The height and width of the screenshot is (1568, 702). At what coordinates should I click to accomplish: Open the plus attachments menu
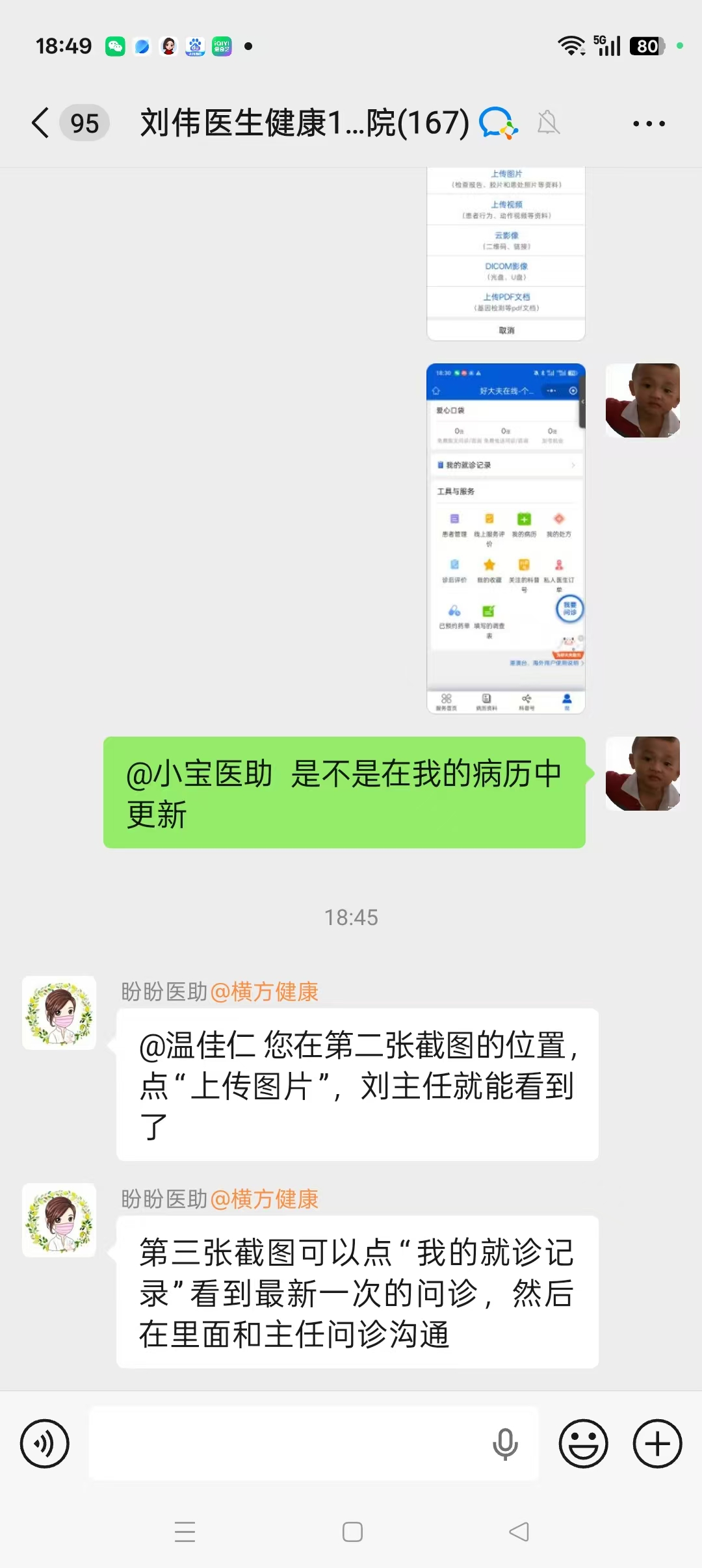coord(657,1444)
